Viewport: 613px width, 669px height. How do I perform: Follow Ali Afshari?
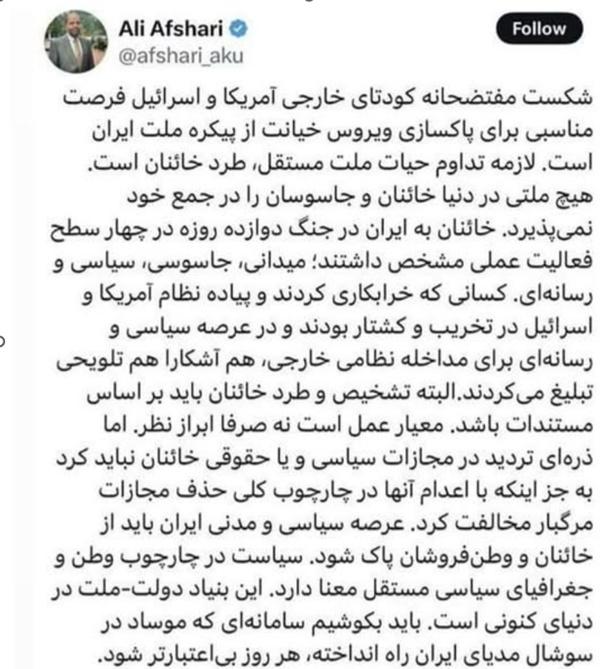(x=538, y=30)
